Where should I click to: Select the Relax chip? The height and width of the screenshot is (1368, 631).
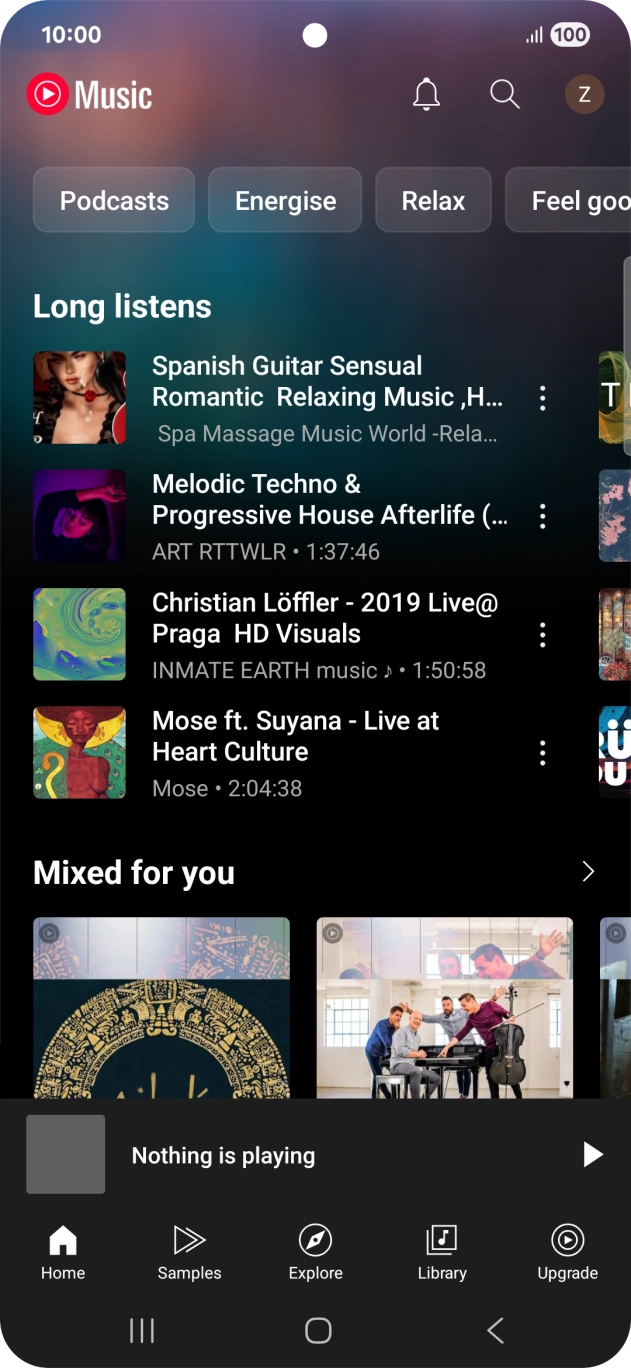tap(433, 200)
